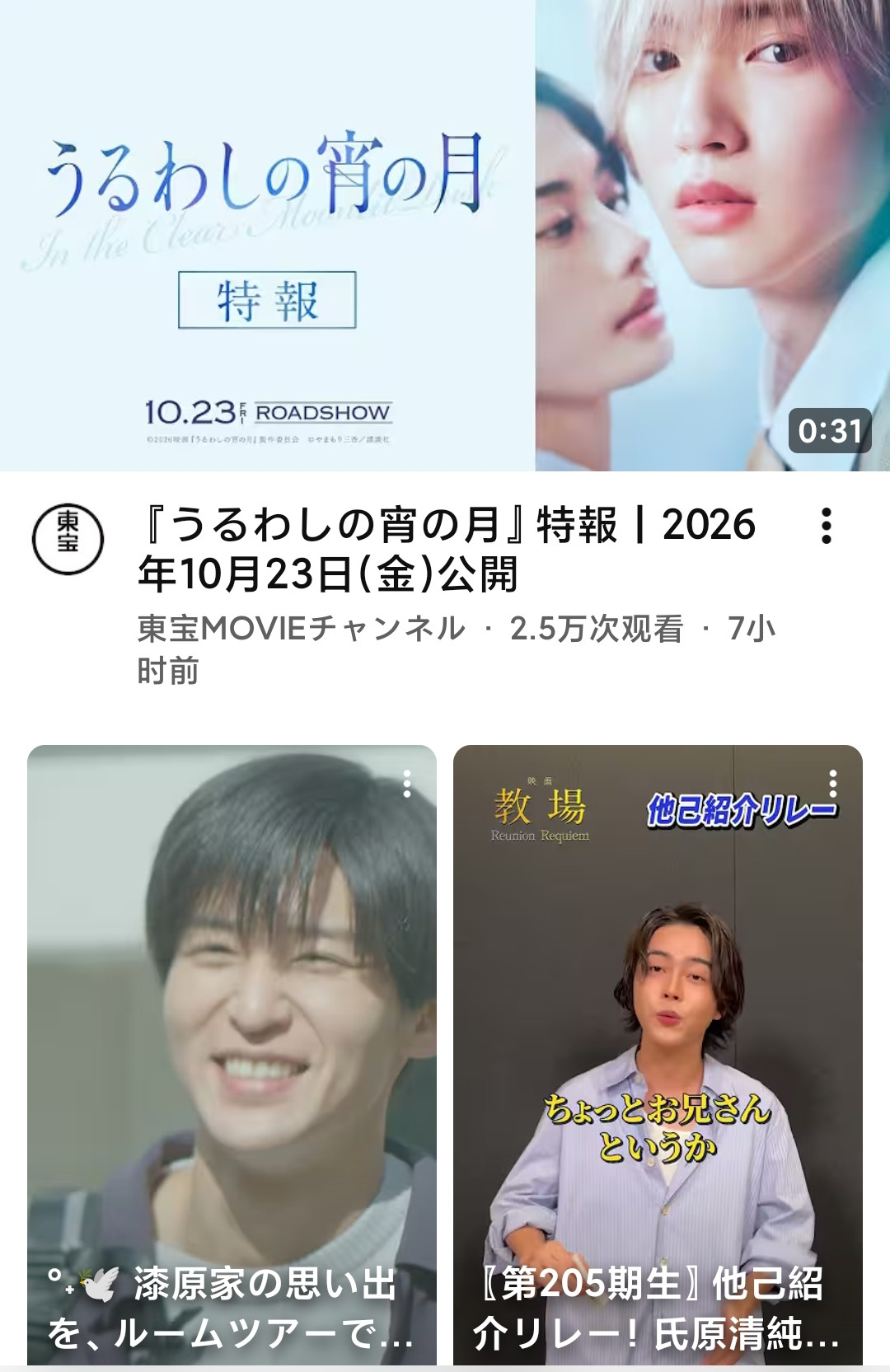Open more options on the 第205期生 Short
Screen dimensions: 890x1372
833,784
